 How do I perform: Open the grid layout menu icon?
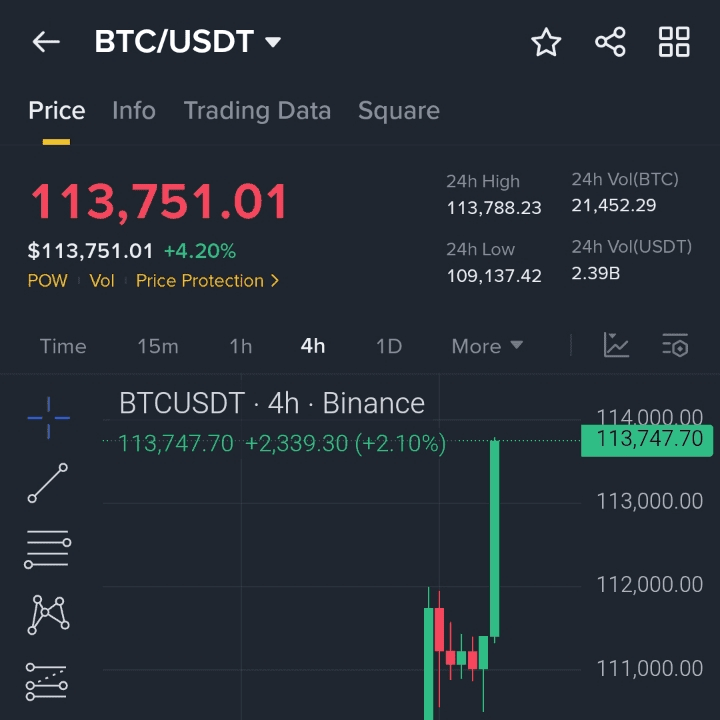(674, 42)
